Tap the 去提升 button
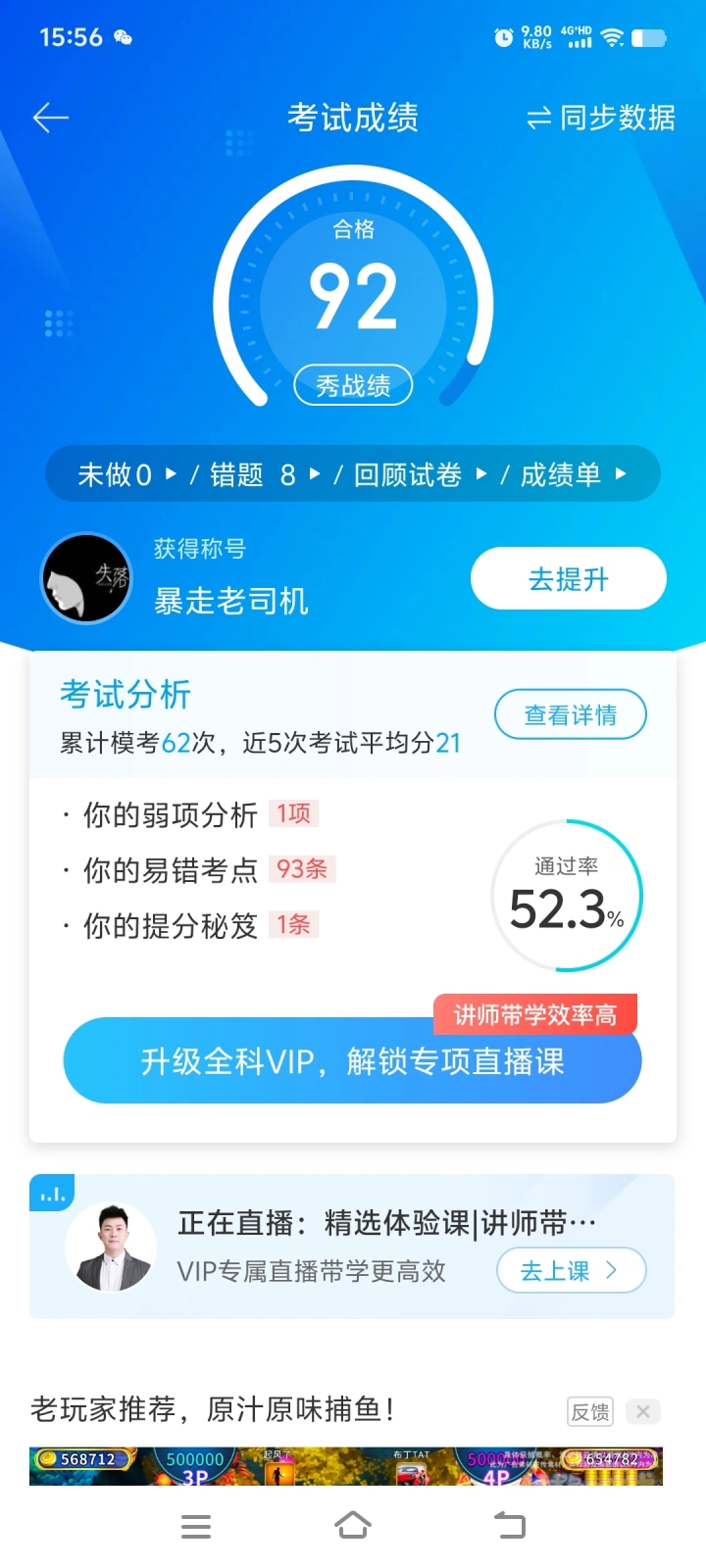This screenshot has width=706, height=1568. 568,579
